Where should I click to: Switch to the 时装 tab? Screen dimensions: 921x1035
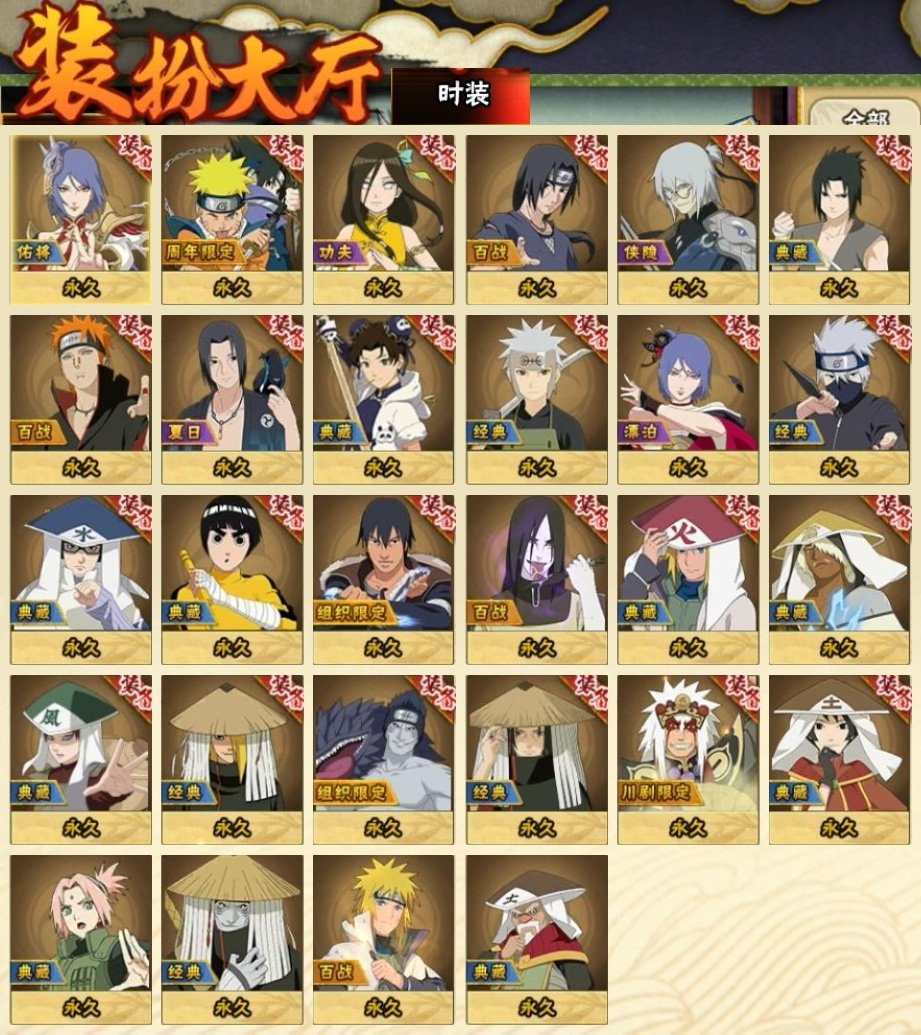pos(462,94)
